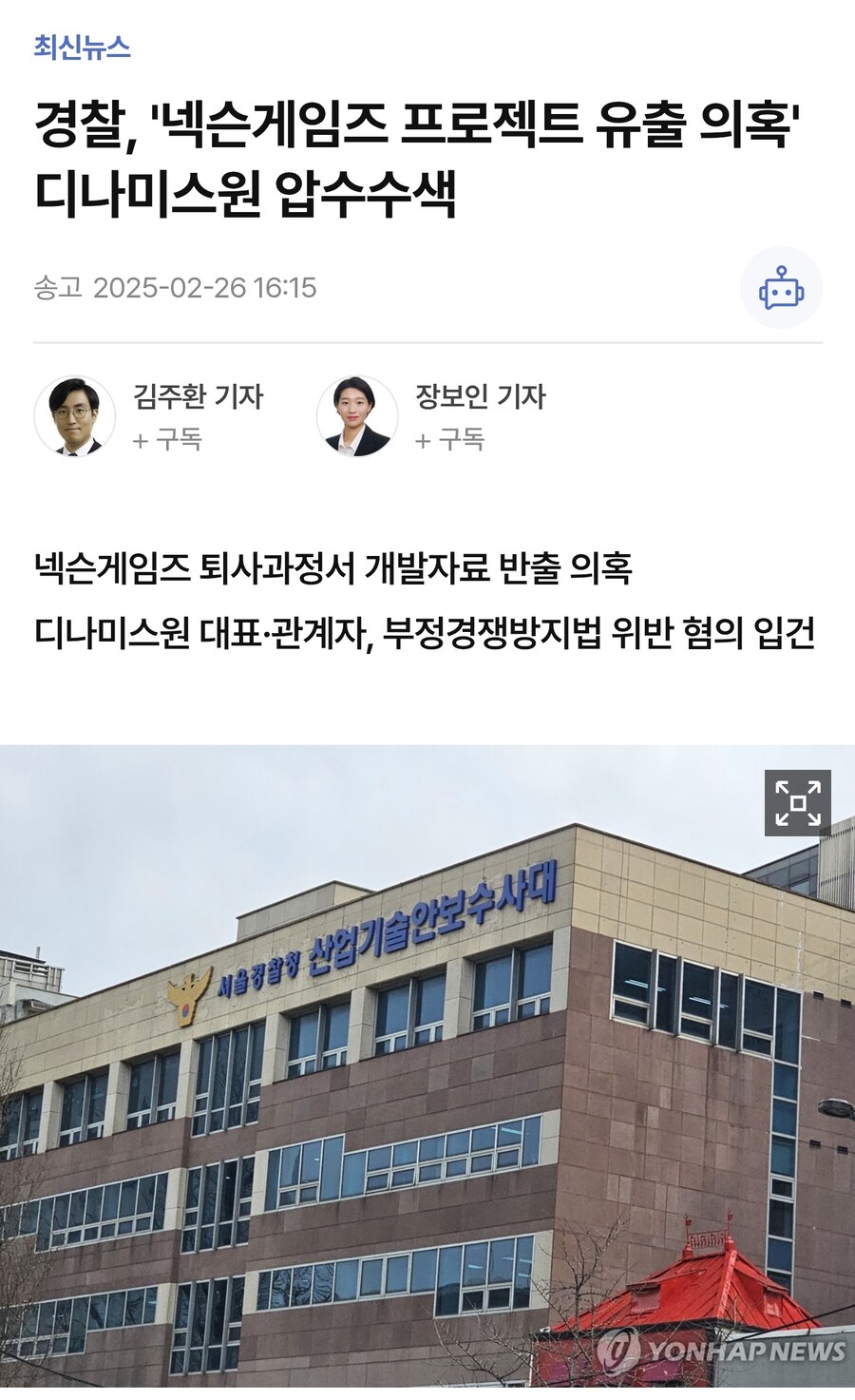The height and width of the screenshot is (1400, 855).
Task: Tap the AI robot summary icon
Action: 781,288
